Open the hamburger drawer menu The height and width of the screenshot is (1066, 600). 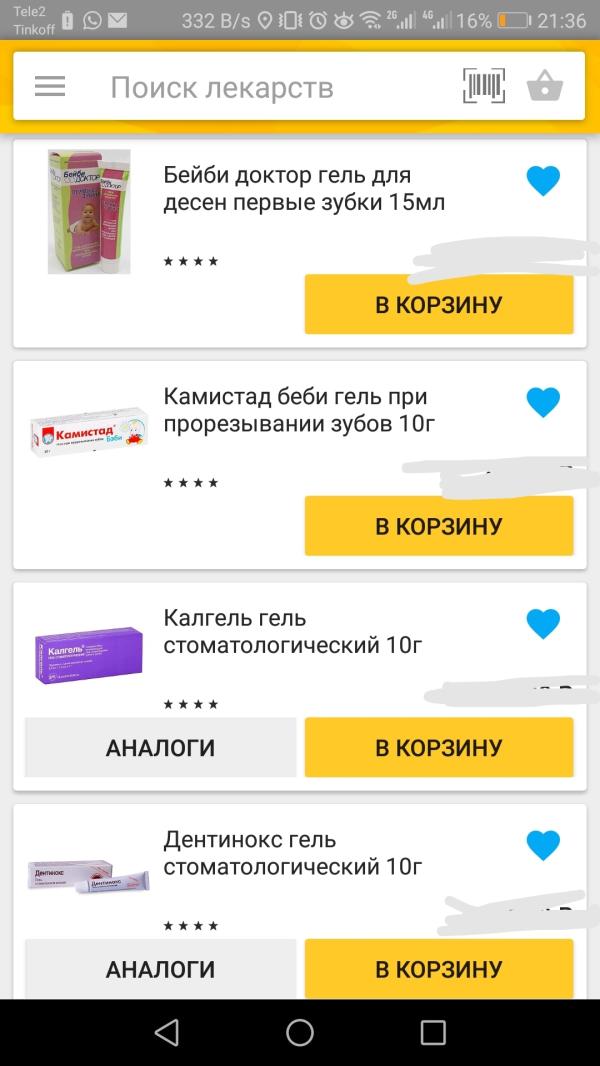tap(49, 87)
